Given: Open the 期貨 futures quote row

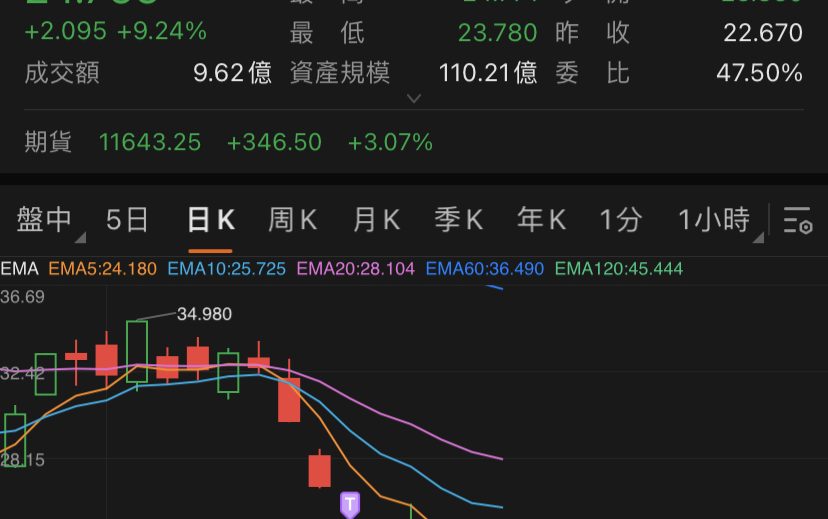Looking at the screenshot, I should point(228,142).
